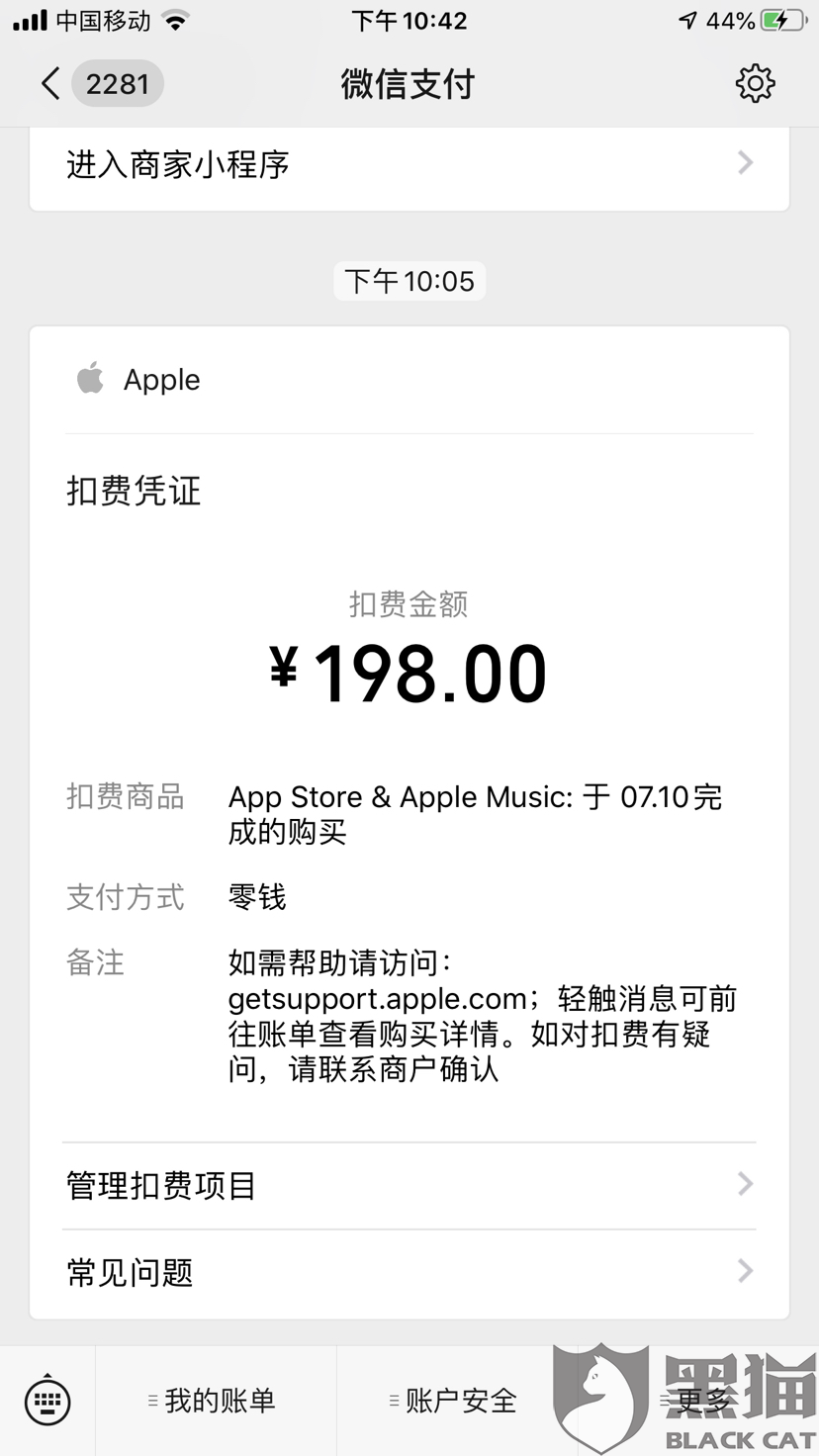
Task: Open the WeChat Pay settings gear
Action: (755, 84)
